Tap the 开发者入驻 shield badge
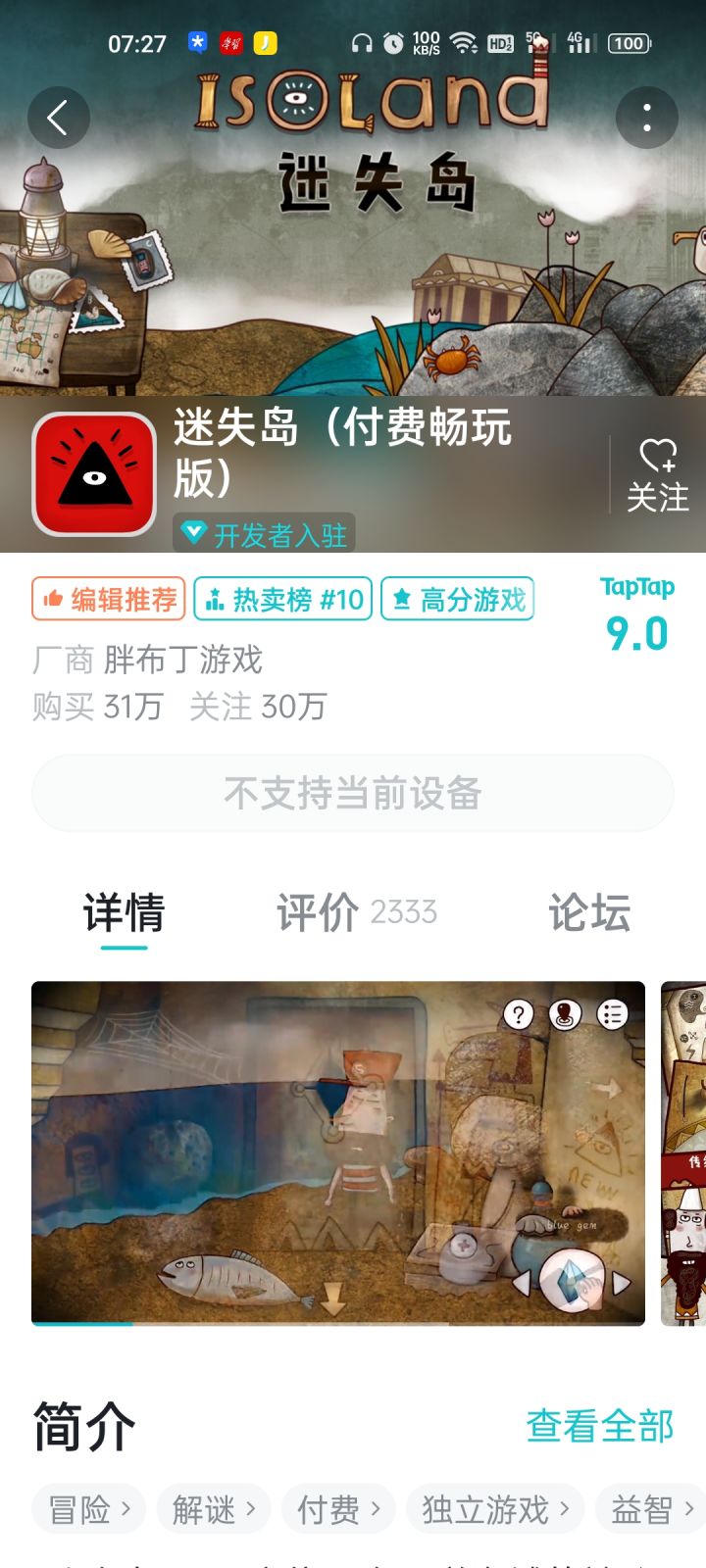This screenshot has height=1568, width=706. coord(263,535)
